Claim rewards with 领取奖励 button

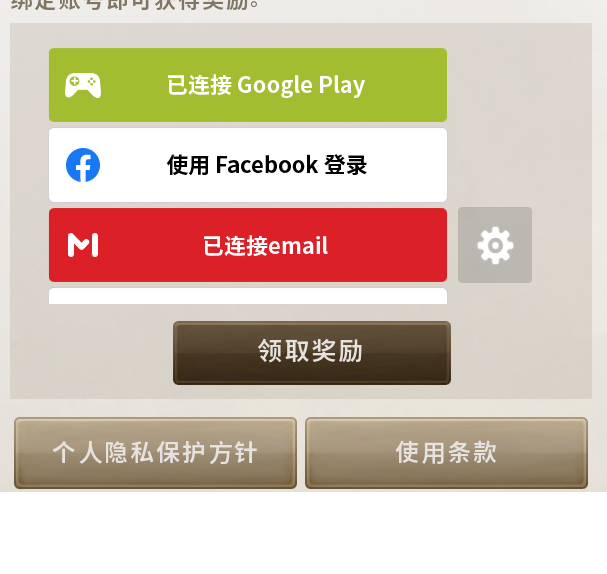(311, 352)
